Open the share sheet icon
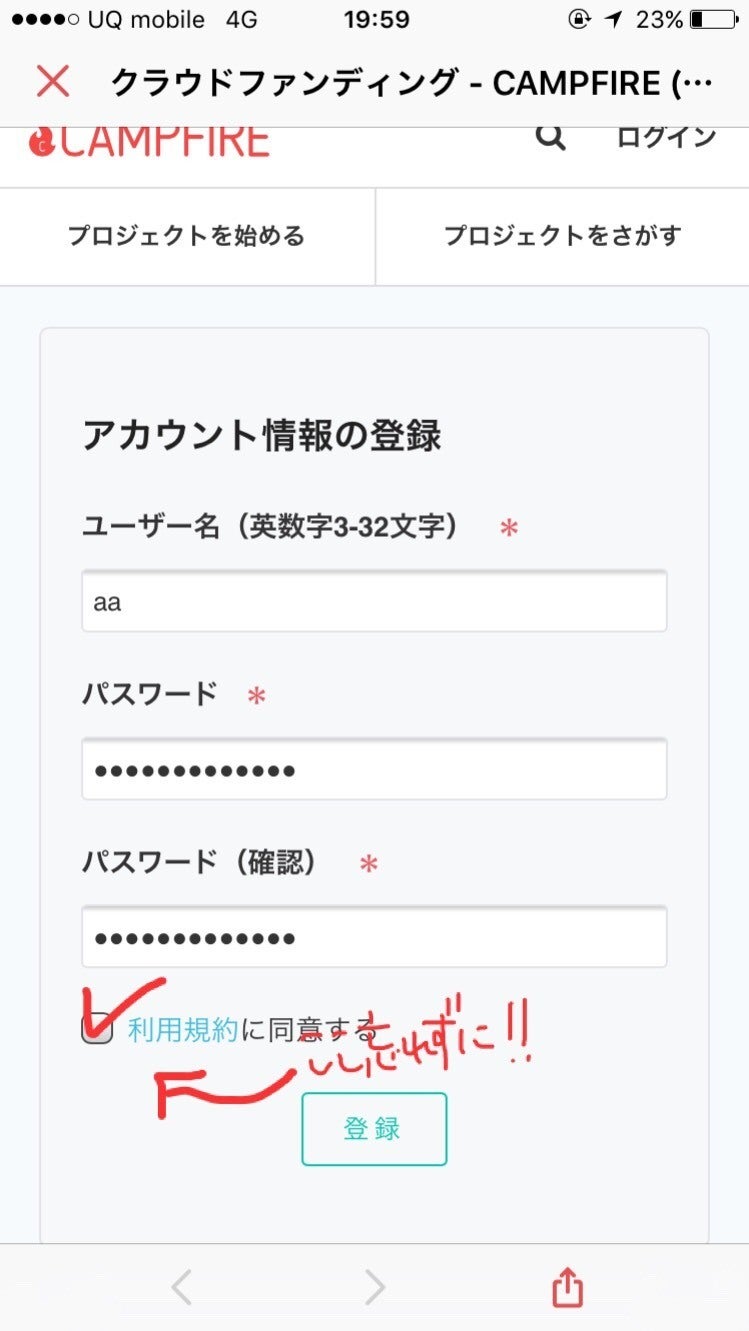Viewport: 749px width, 1331px height. (567, 1286)
